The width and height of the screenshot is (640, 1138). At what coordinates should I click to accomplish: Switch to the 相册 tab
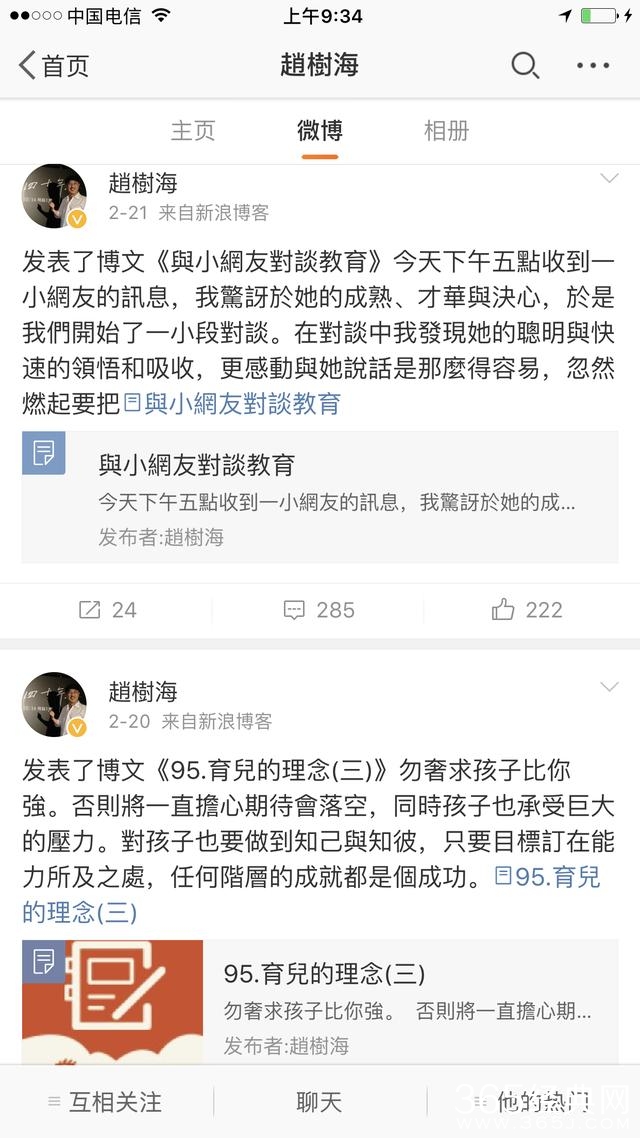point(446,131)
